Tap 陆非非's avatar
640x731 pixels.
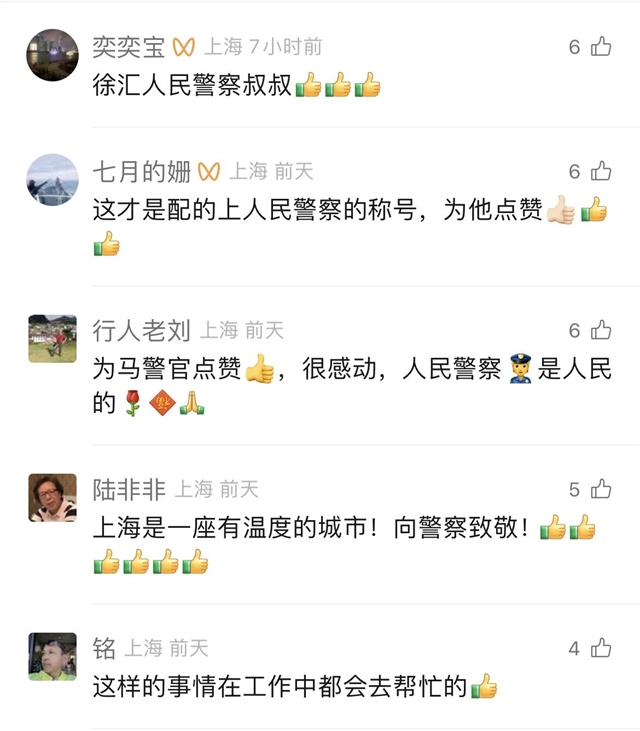(52, 497)
